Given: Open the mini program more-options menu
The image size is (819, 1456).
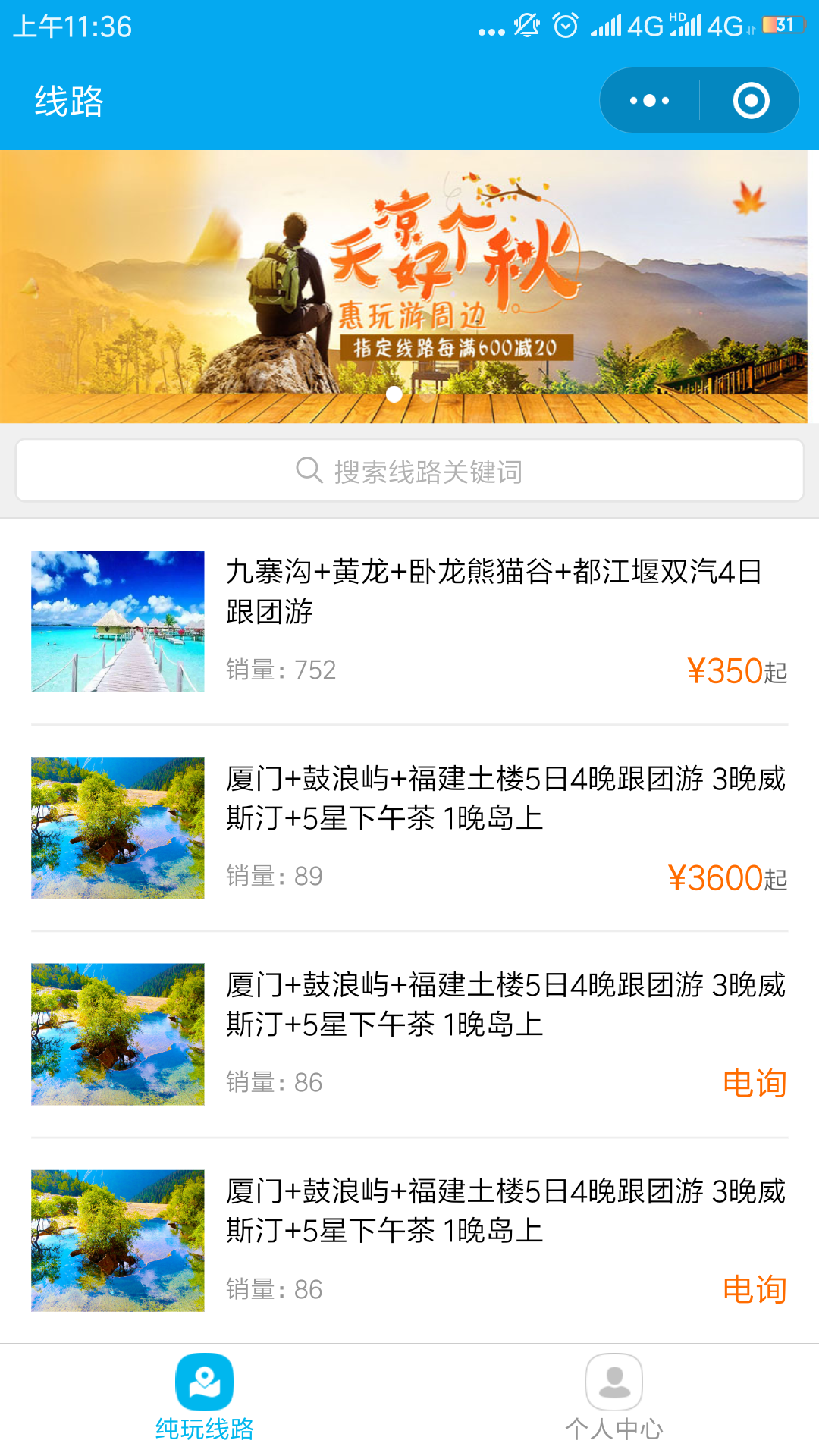Looking at the screenshot, I should [649, 100].
